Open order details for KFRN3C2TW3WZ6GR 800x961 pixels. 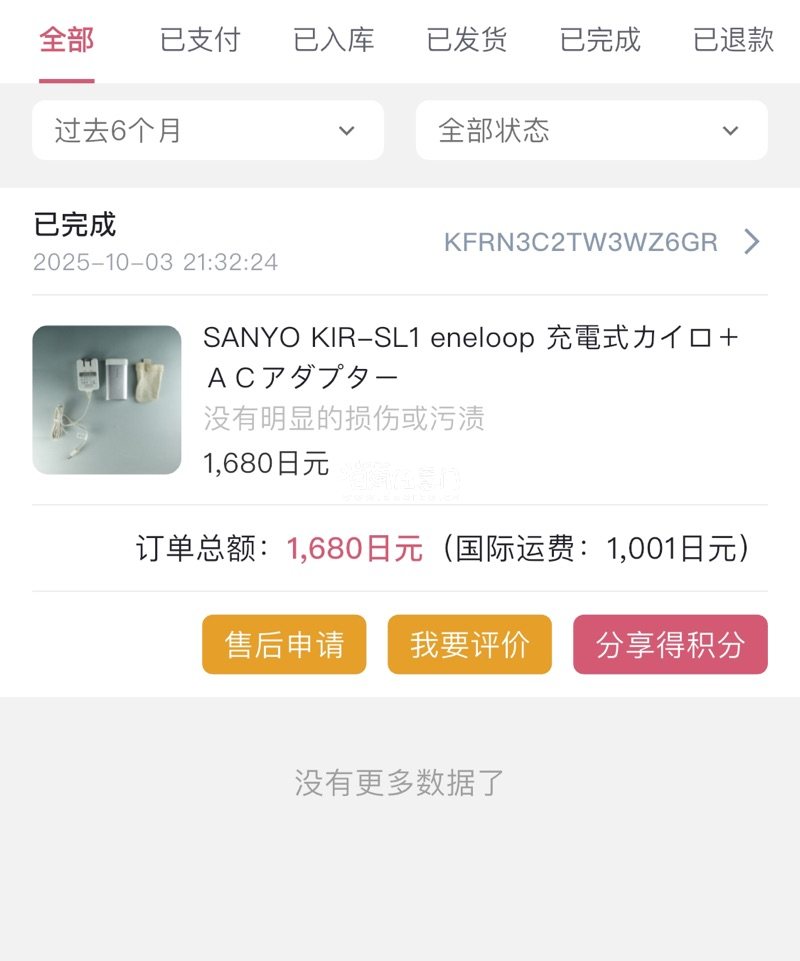click(602, 242)
